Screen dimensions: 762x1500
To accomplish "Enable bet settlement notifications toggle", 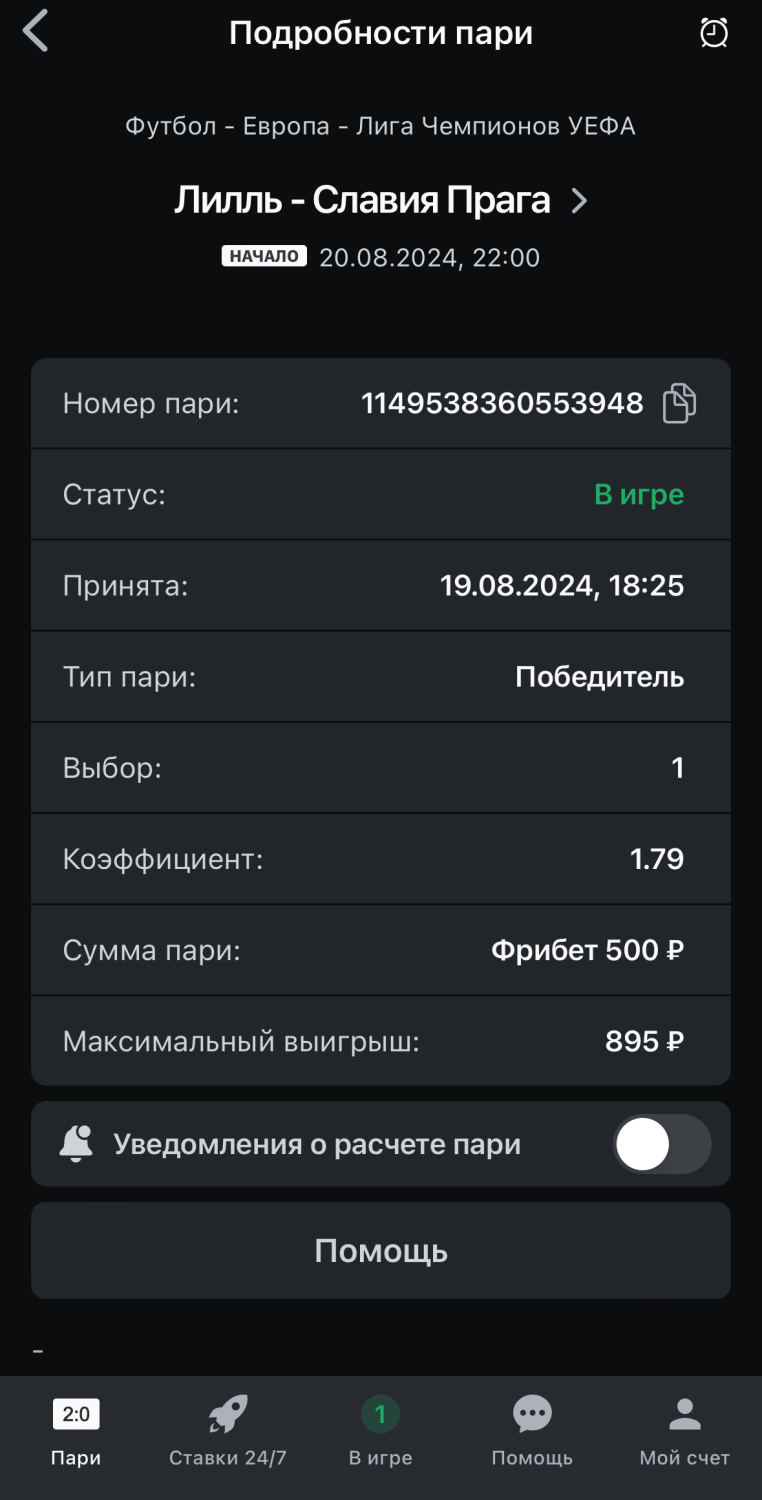I will coord(661,1144).
